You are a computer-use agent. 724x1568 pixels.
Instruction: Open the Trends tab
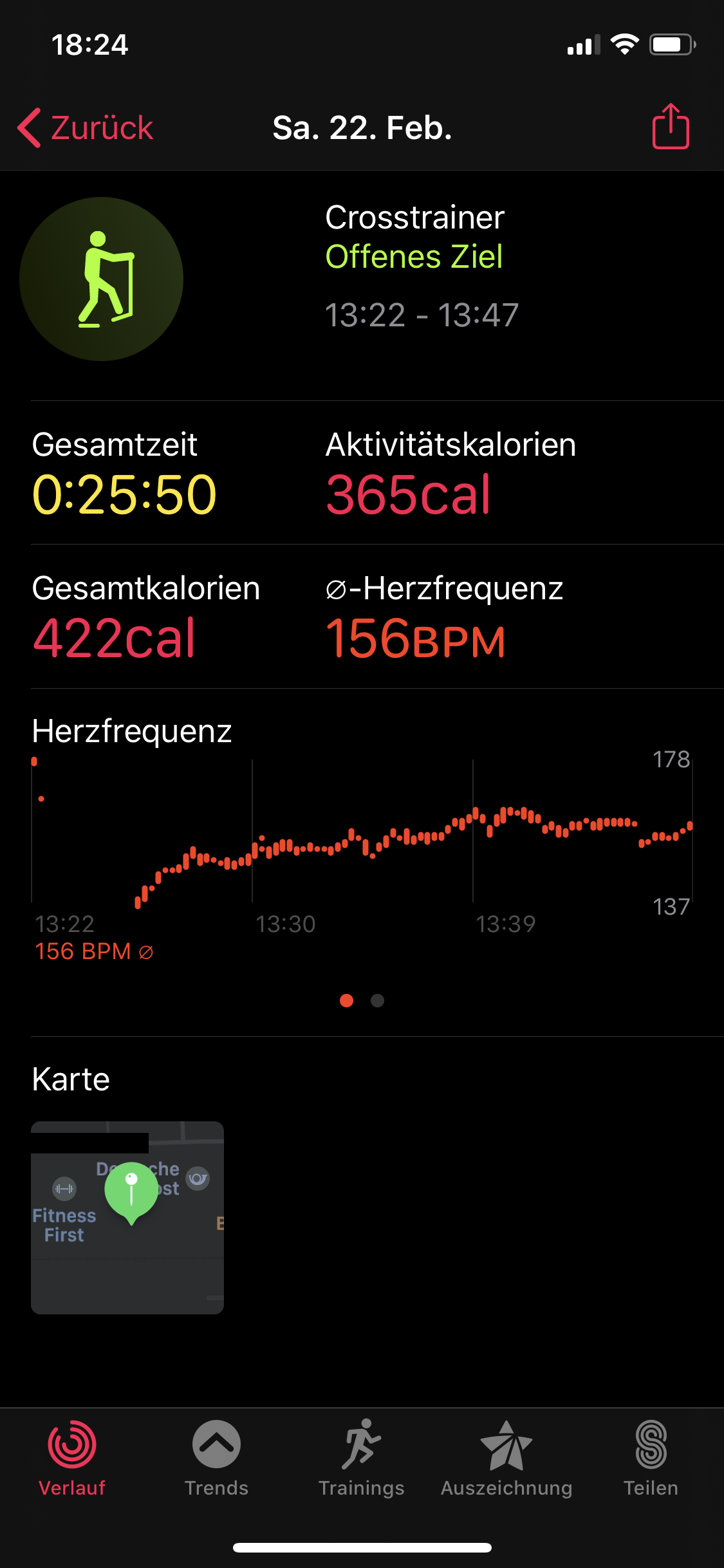216,1458
